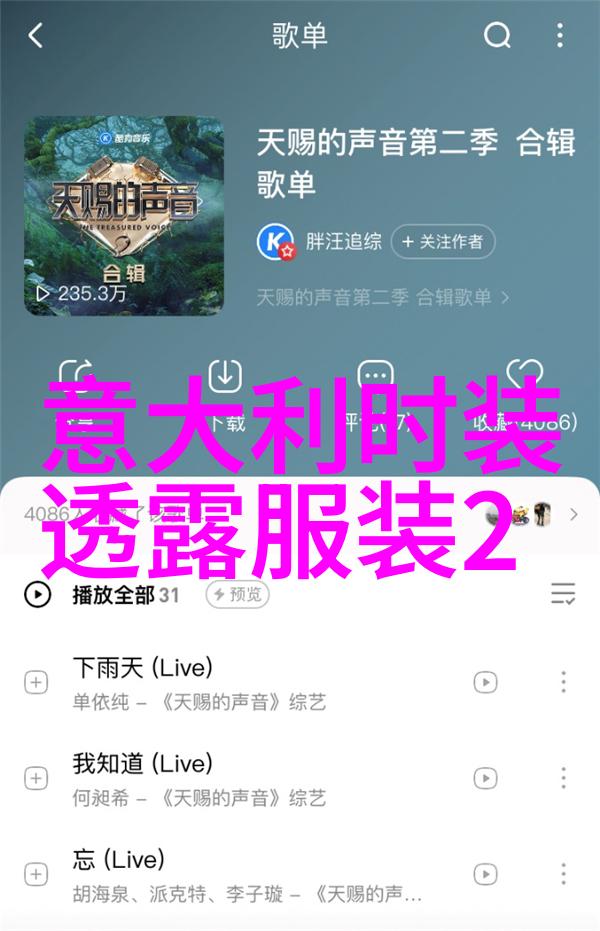Watch the video for 下雨天 (Live)

(x=485, y=682)
